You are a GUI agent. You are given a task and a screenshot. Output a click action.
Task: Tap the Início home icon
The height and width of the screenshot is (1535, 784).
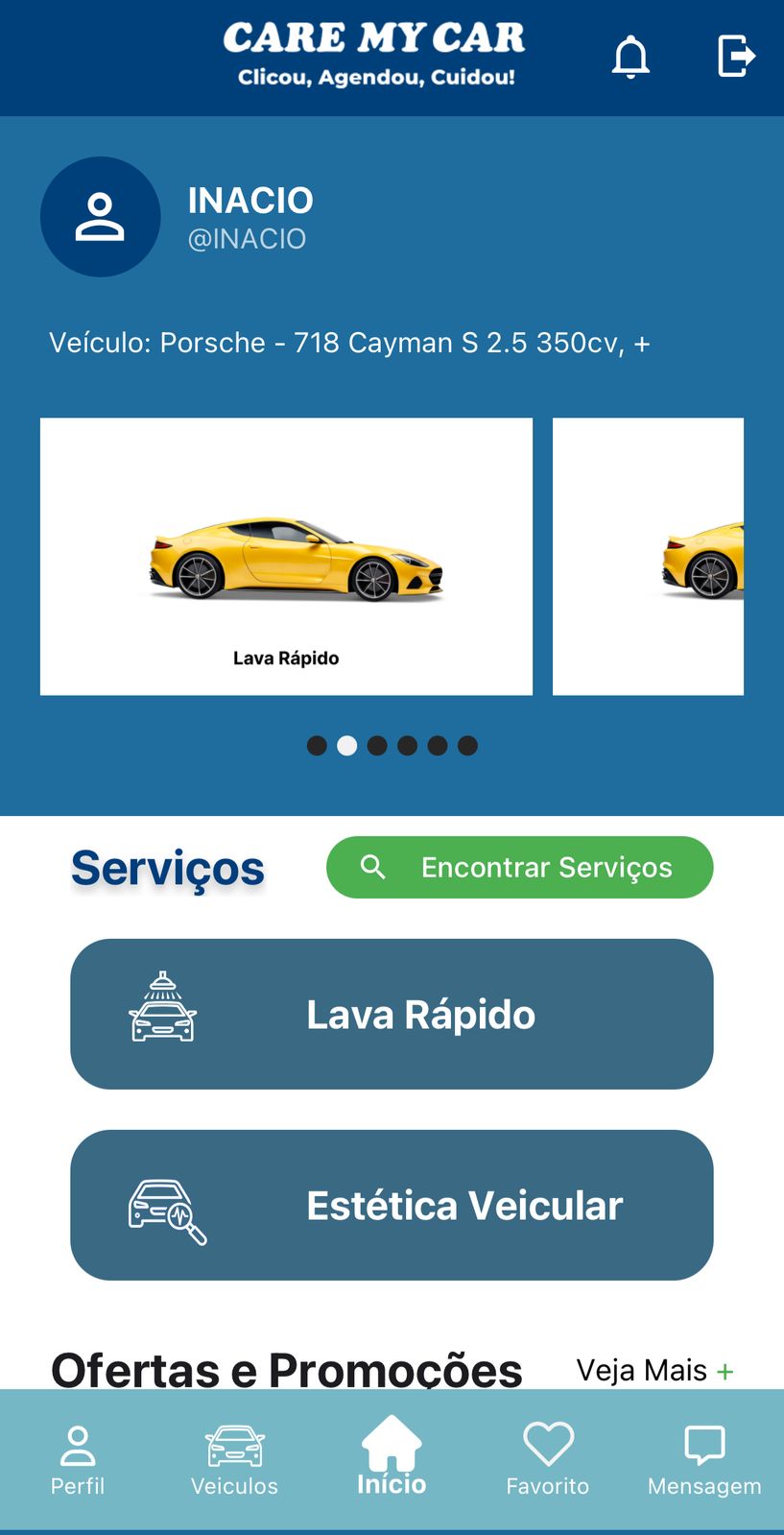pyautogui.click(x=391, y=1440)
